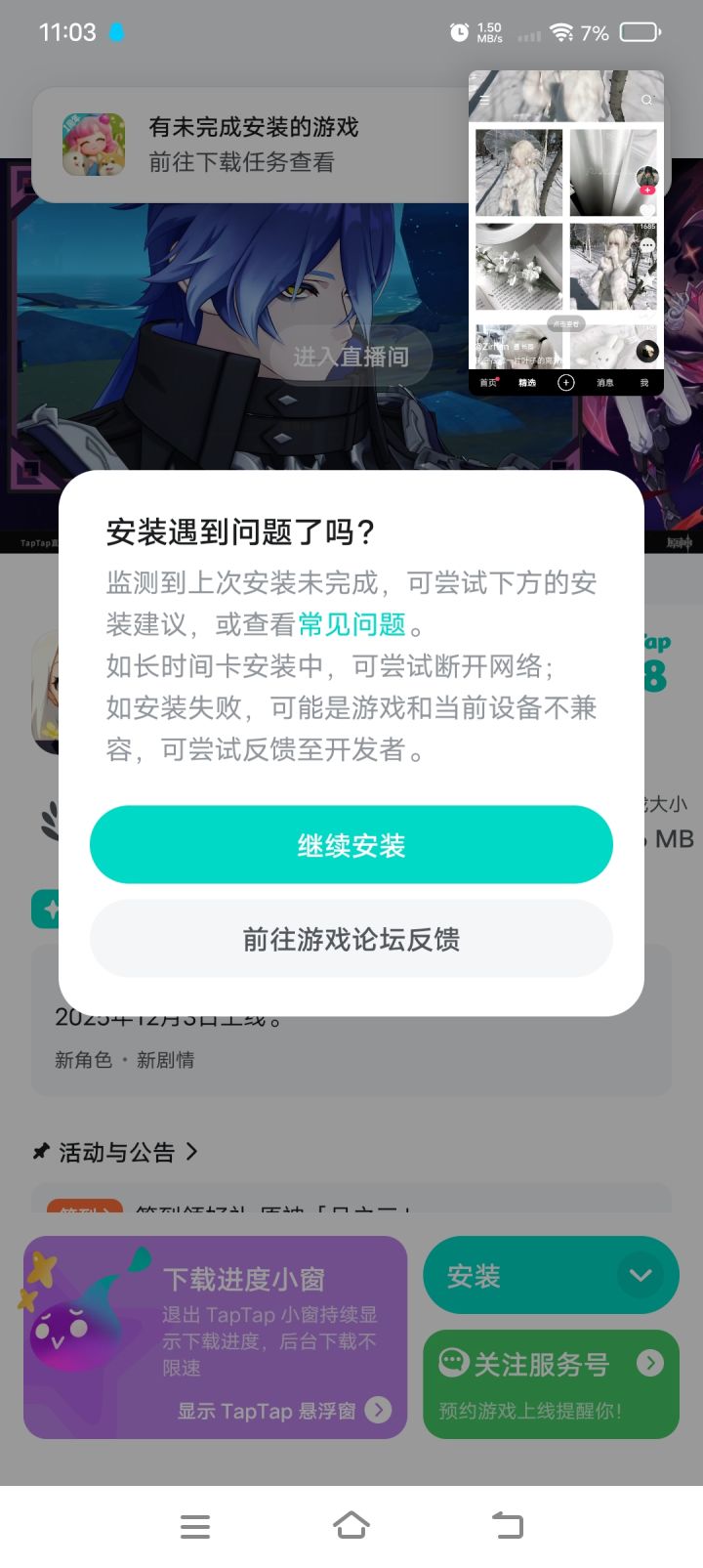Follow the creator via the red plus avatar
Screen dimensions: 703x1568
[647, 190]
